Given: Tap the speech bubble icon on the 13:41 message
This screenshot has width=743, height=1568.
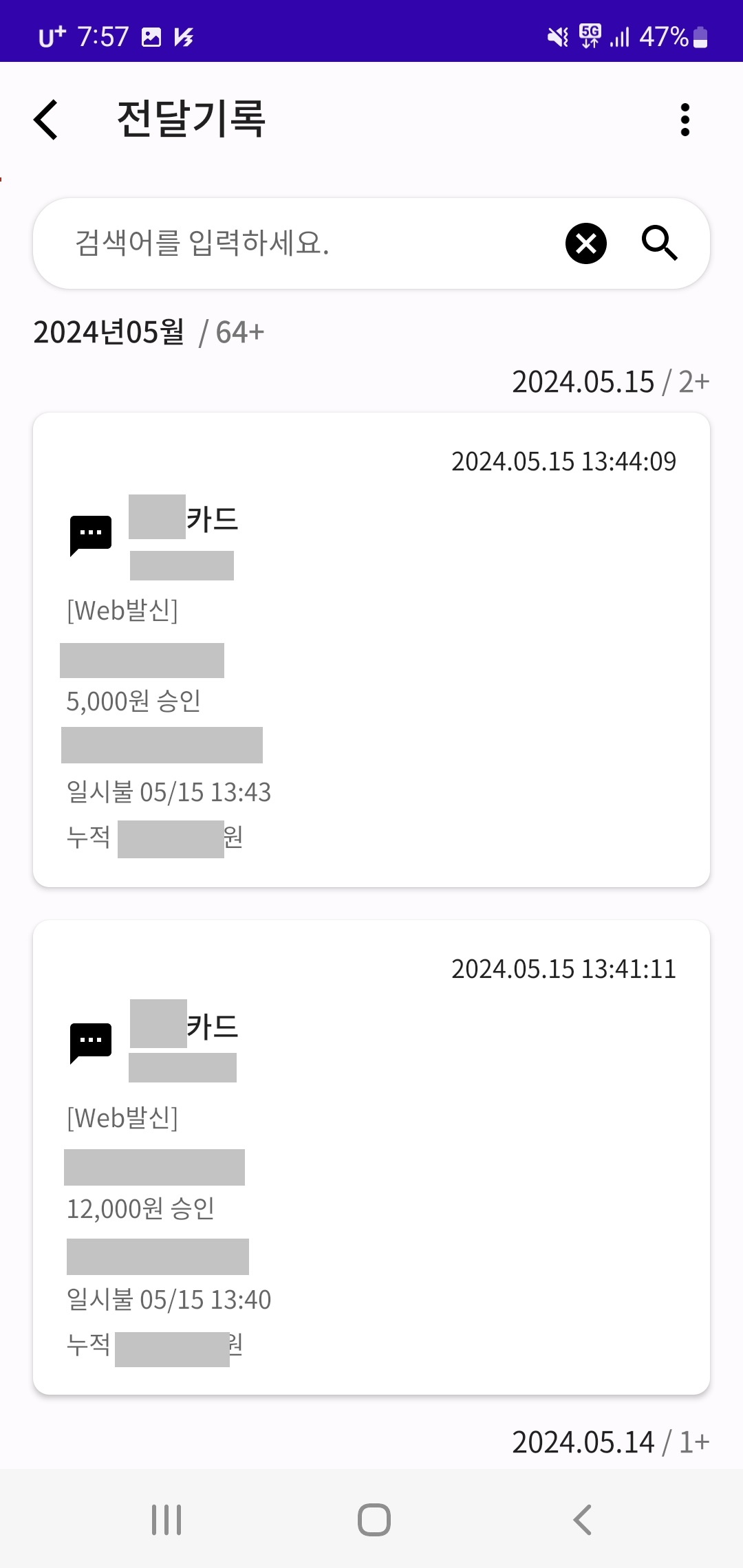Looking at the screenshot, I should tap(89, 1040).
